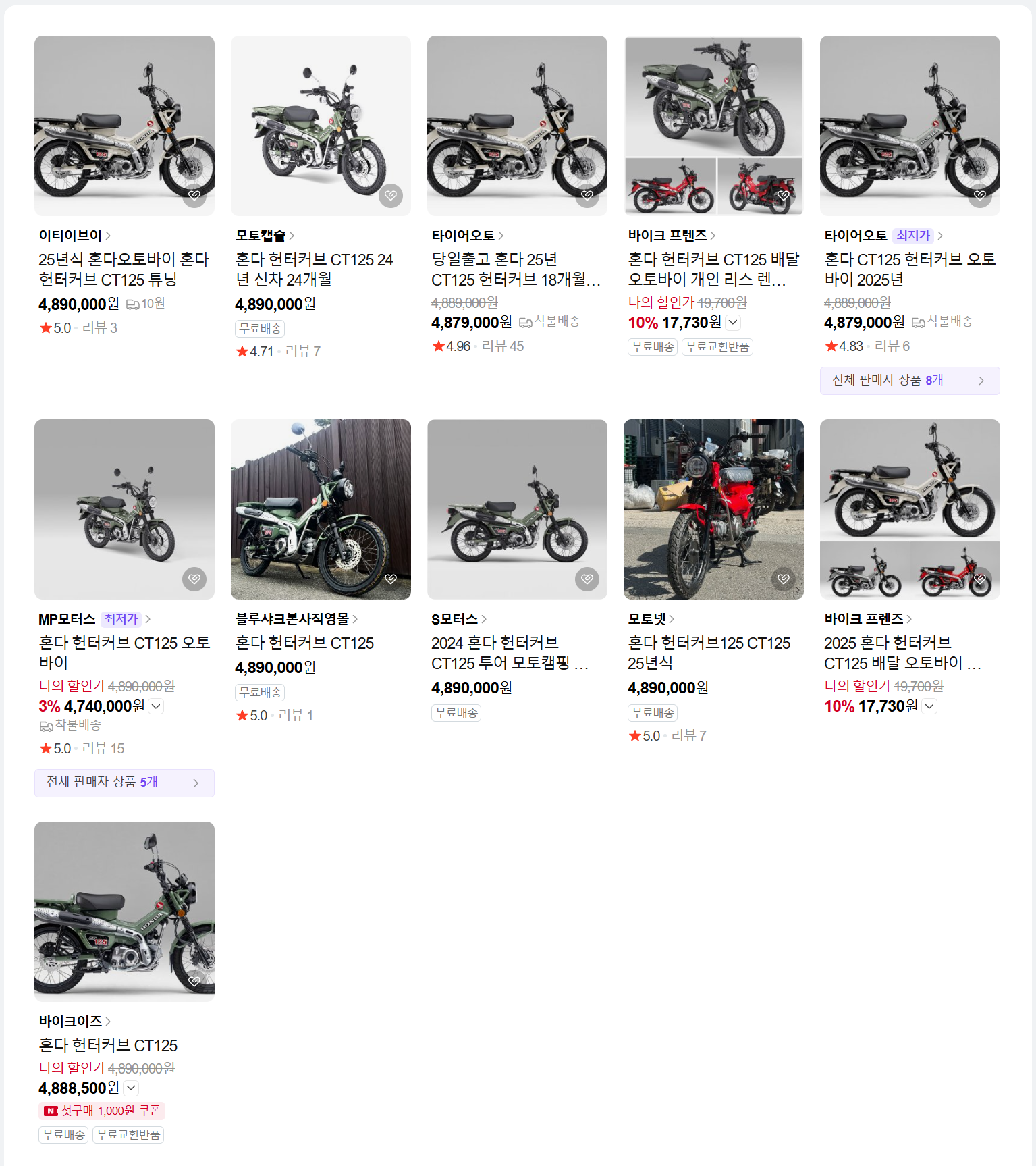
Task: Open 25년식 혼다오토바이 헌터커브 튜닝 product
Action: [124, 269]
